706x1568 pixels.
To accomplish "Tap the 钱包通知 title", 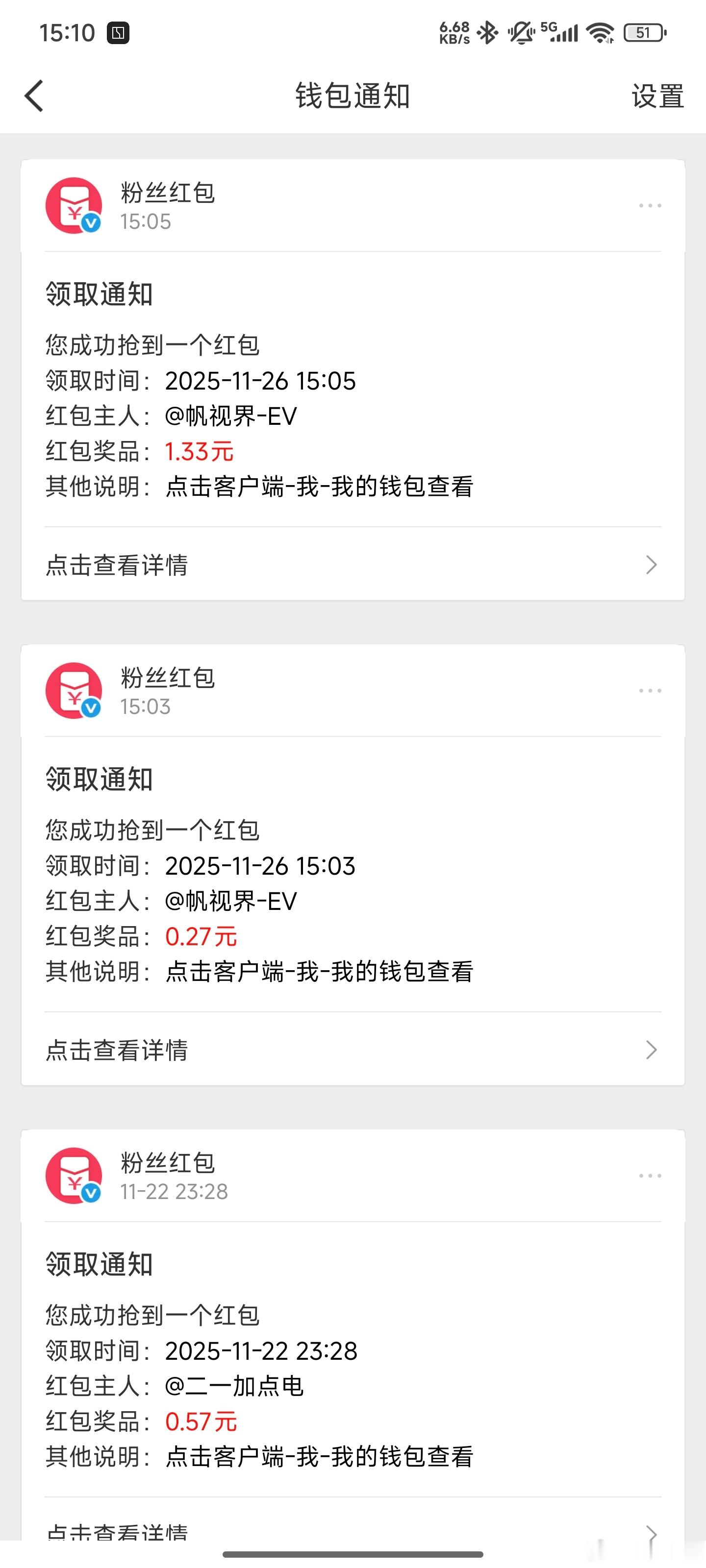I will [352, 96].
